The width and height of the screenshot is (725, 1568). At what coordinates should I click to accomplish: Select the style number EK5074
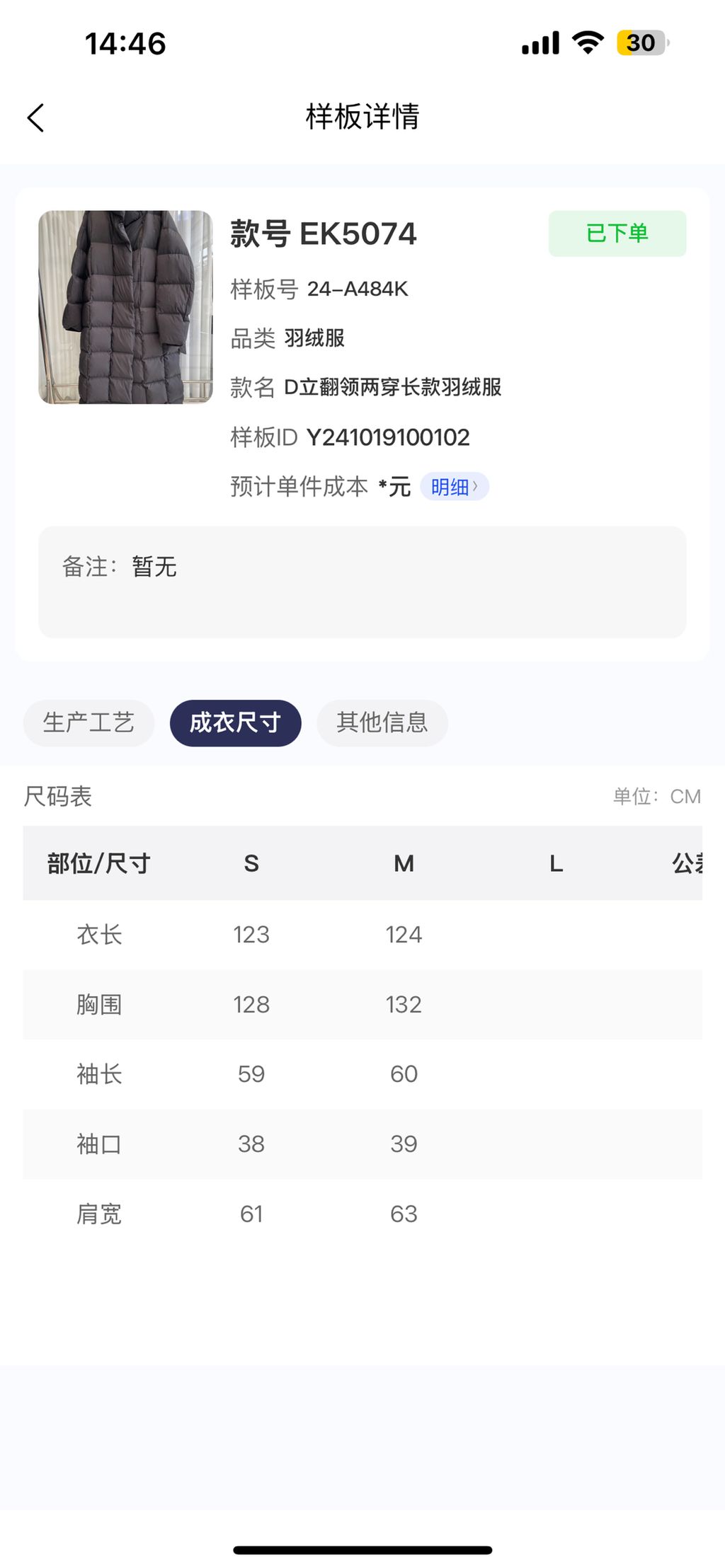coord(322,234)
